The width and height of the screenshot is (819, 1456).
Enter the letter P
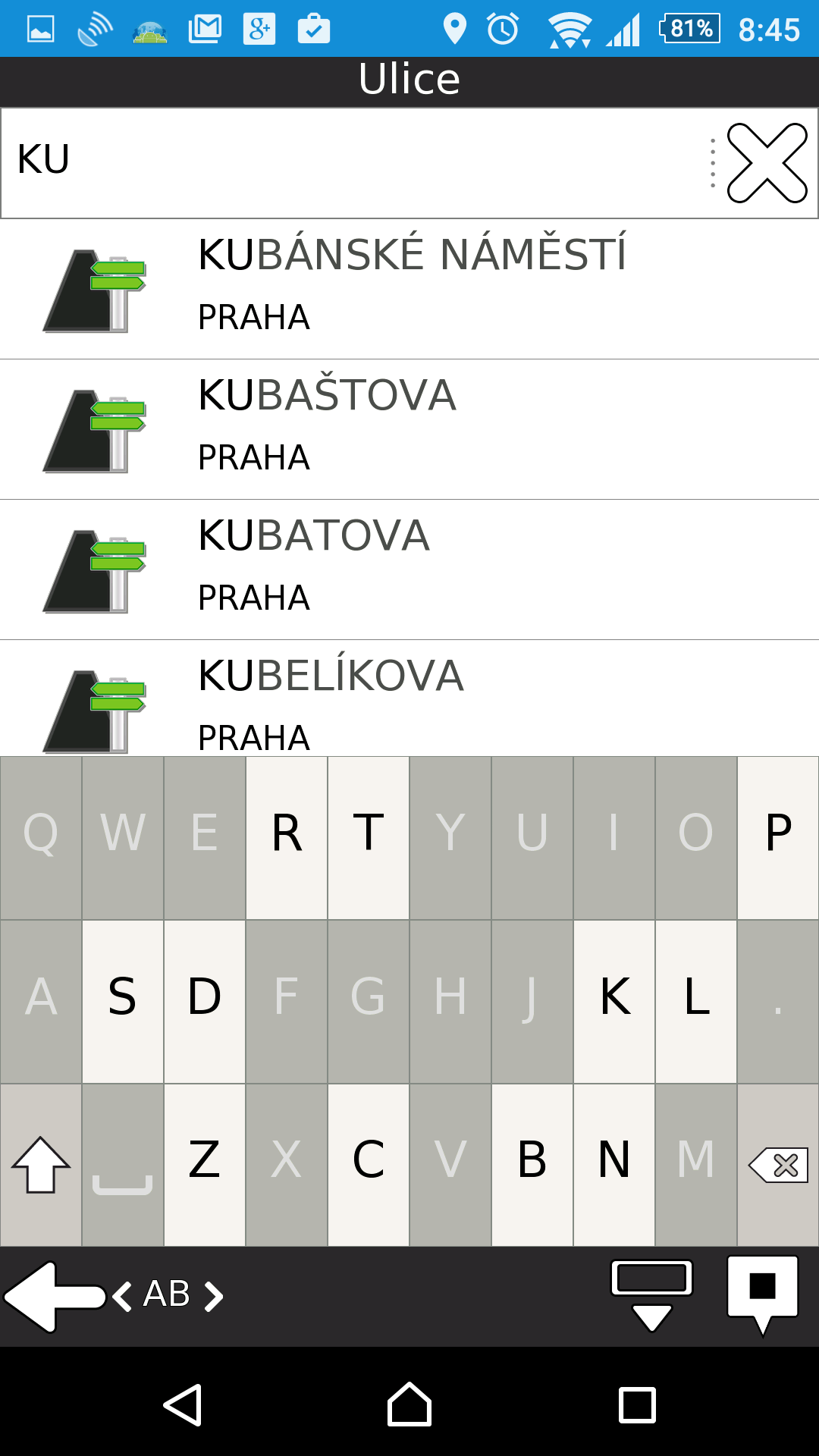[778, 838]
